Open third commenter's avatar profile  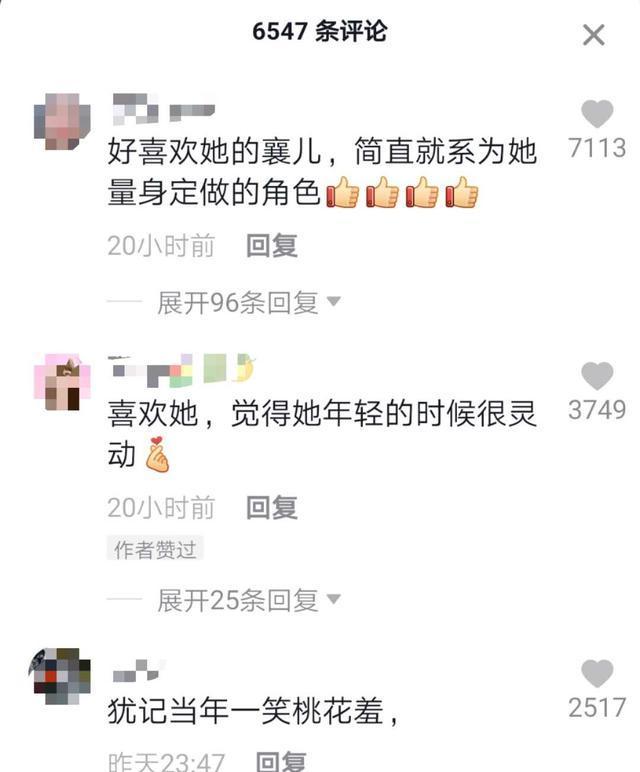coord(61,678)
